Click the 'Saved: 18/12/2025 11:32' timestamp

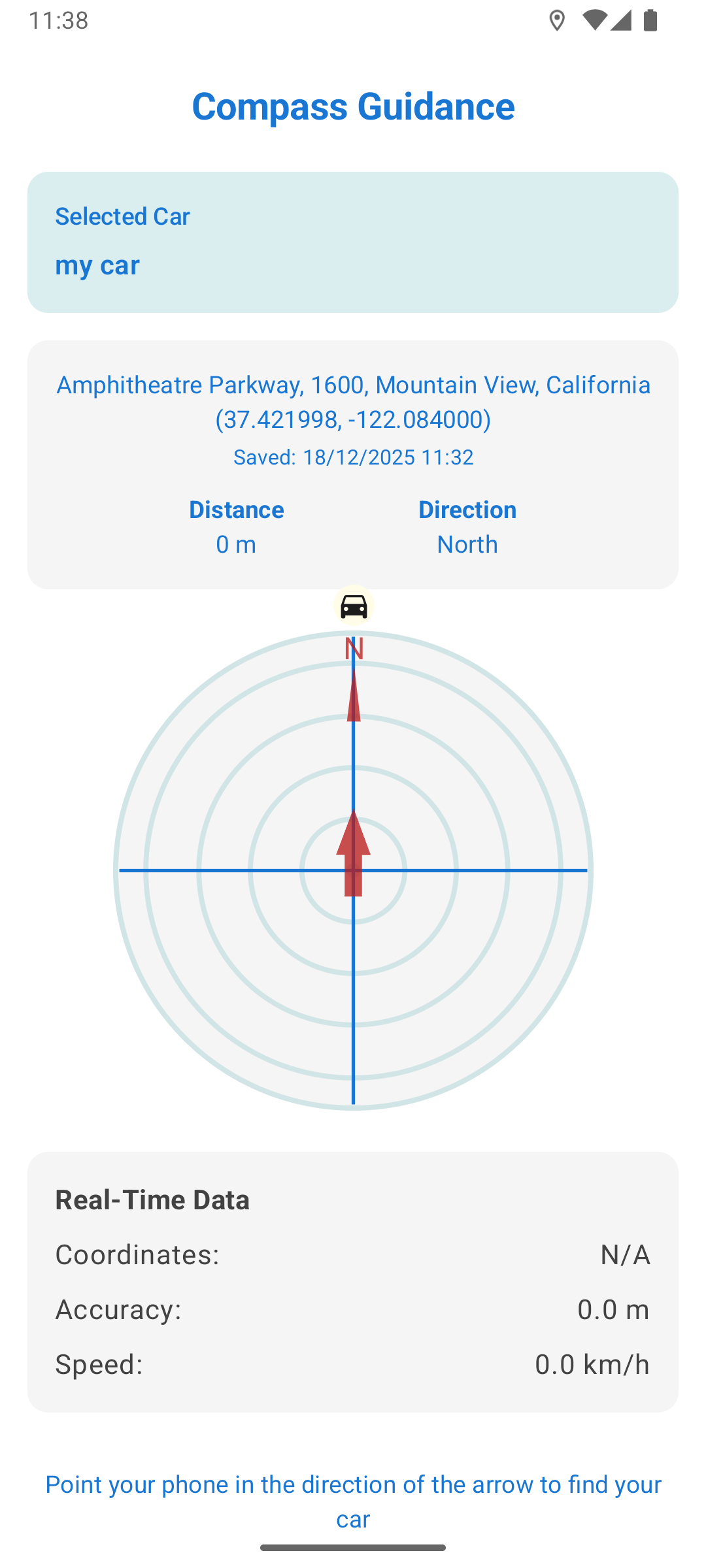(353, 457)
